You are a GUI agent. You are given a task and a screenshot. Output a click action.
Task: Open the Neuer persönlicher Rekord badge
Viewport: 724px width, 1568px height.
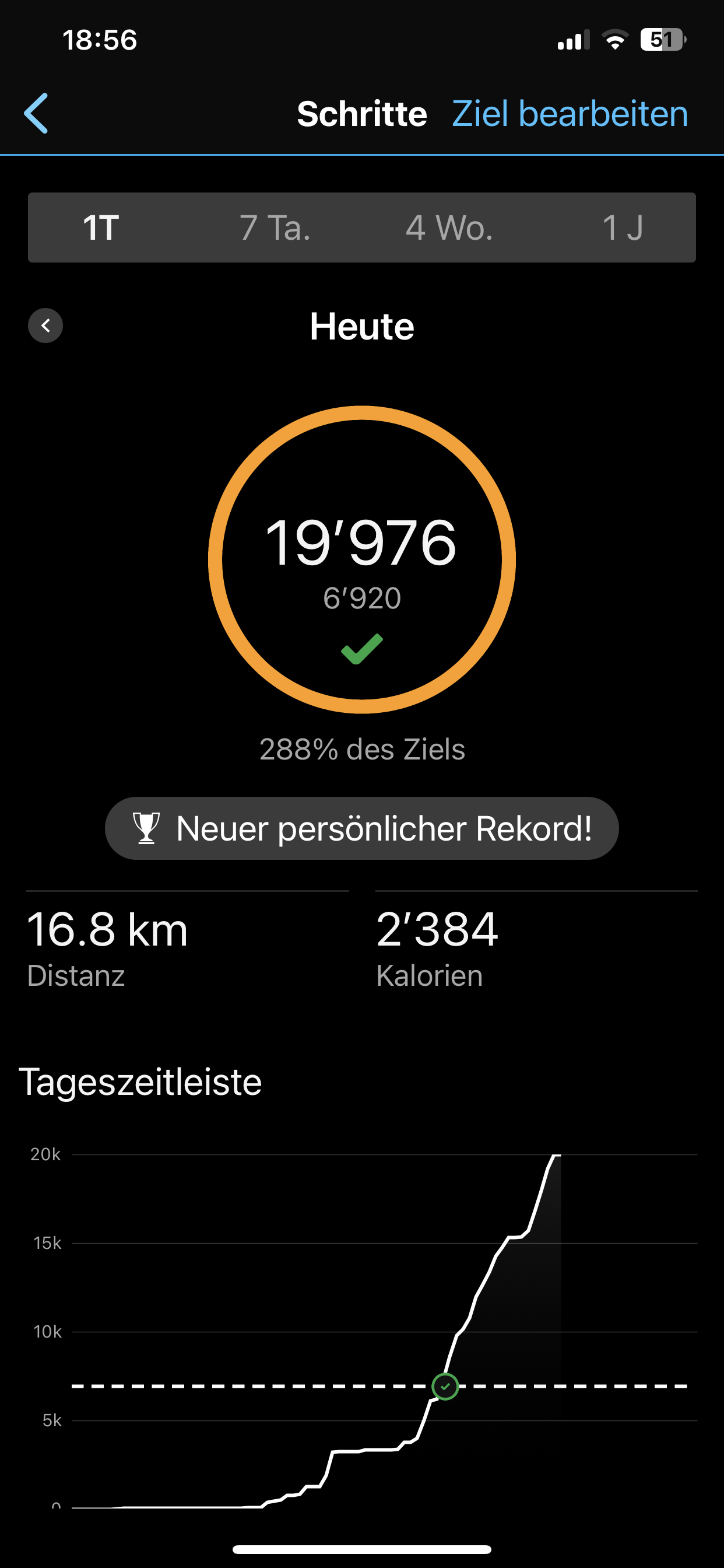362,828
